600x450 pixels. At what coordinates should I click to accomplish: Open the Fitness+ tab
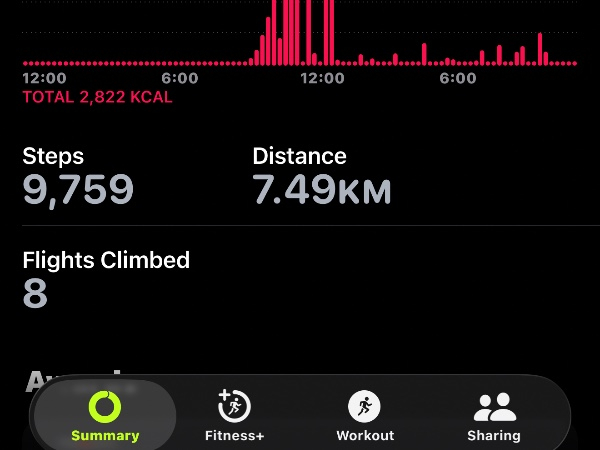(x=234, y=415)
